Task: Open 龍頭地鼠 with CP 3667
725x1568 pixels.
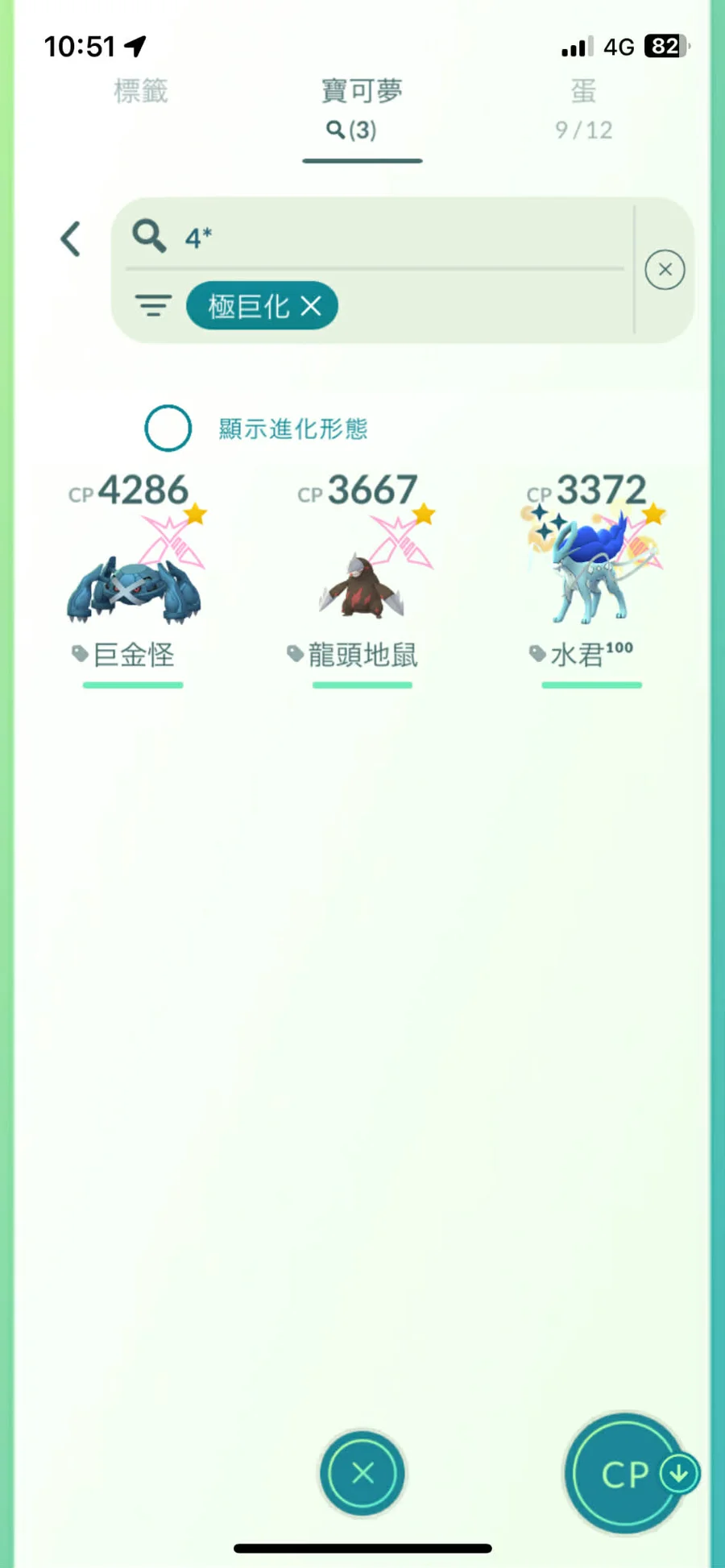Action: [x=362, y=580]
